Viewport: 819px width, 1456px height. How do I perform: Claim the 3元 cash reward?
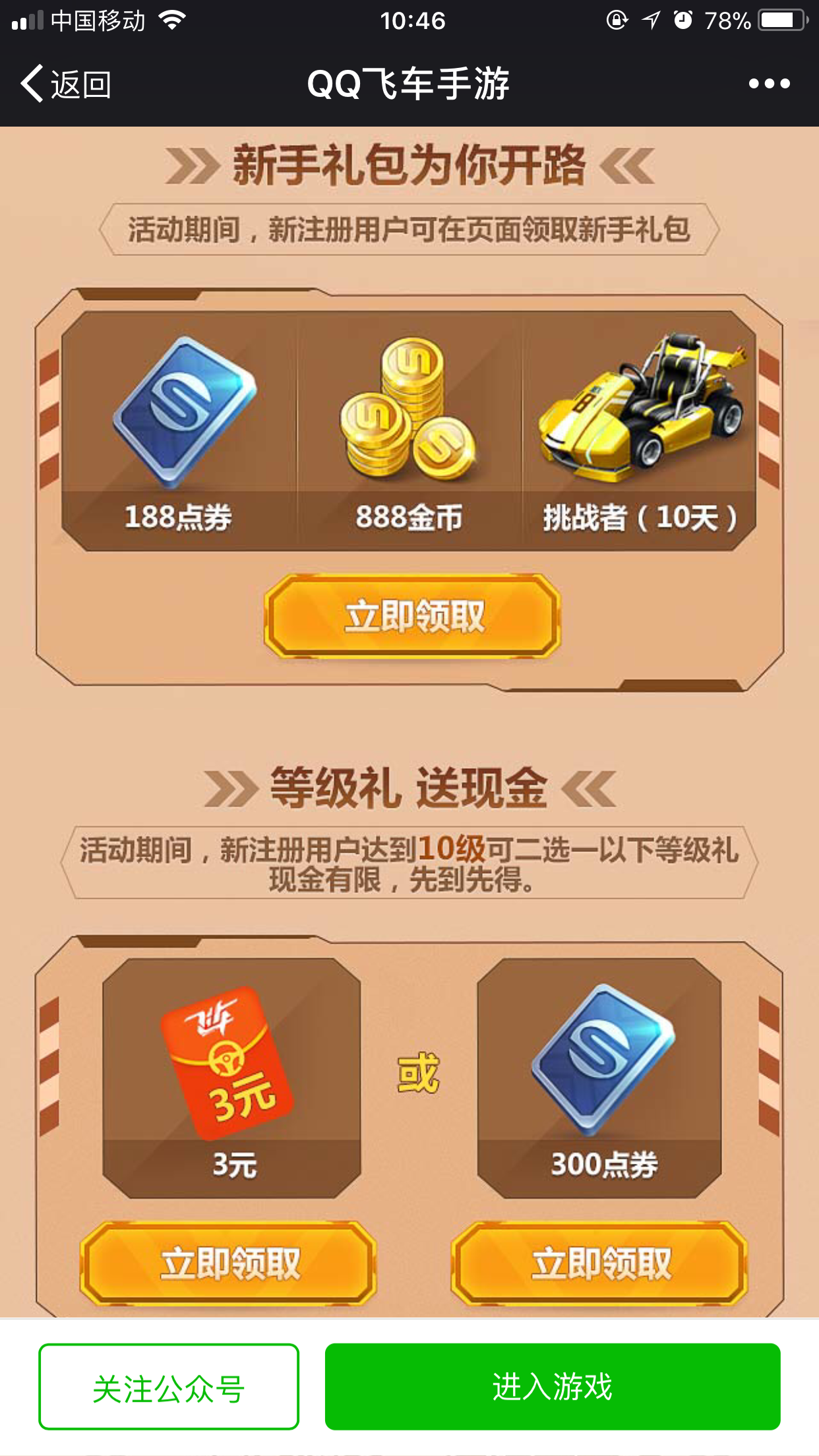coord(229,1263)
